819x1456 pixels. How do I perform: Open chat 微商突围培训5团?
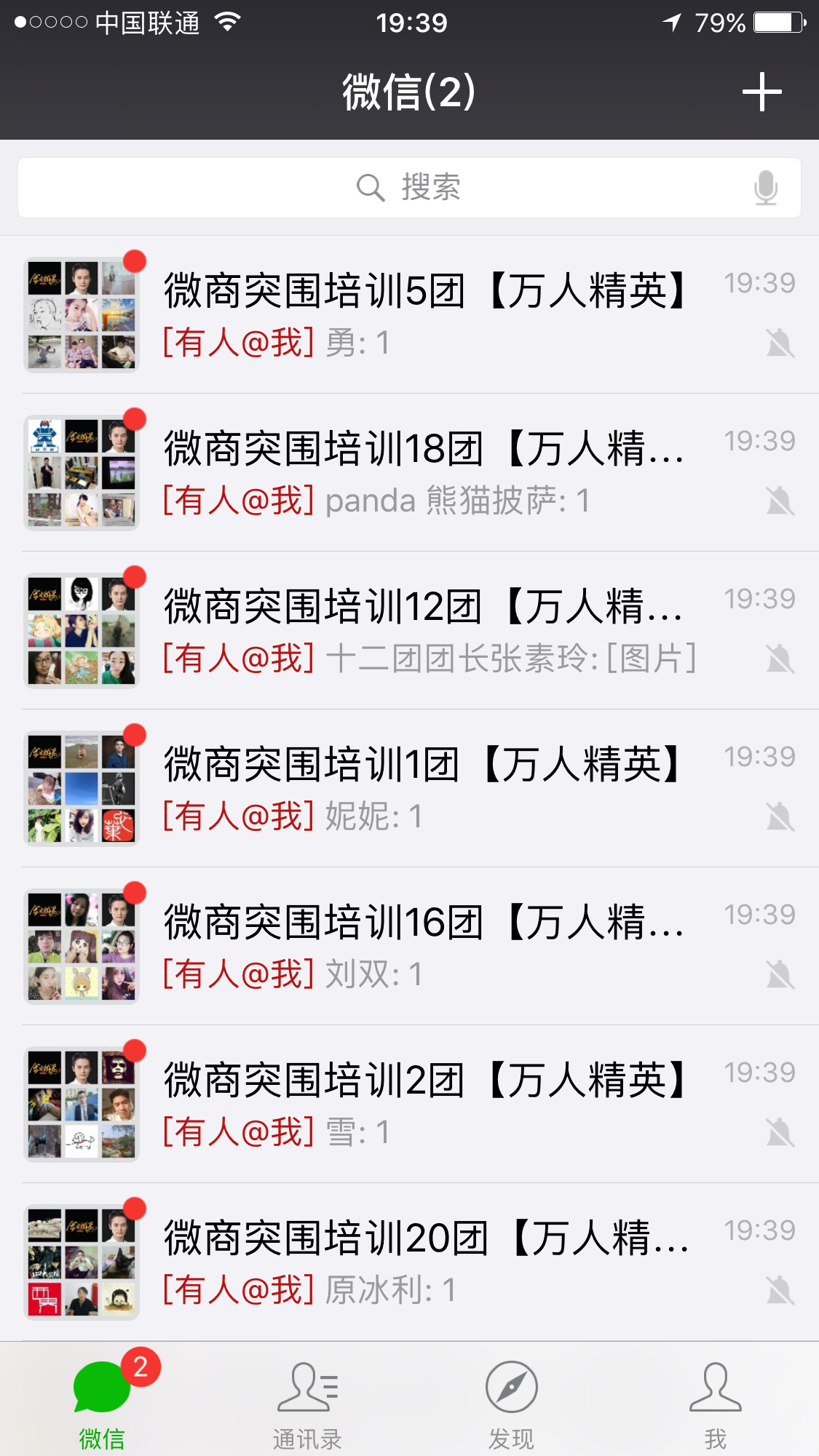tap(409, 314)
